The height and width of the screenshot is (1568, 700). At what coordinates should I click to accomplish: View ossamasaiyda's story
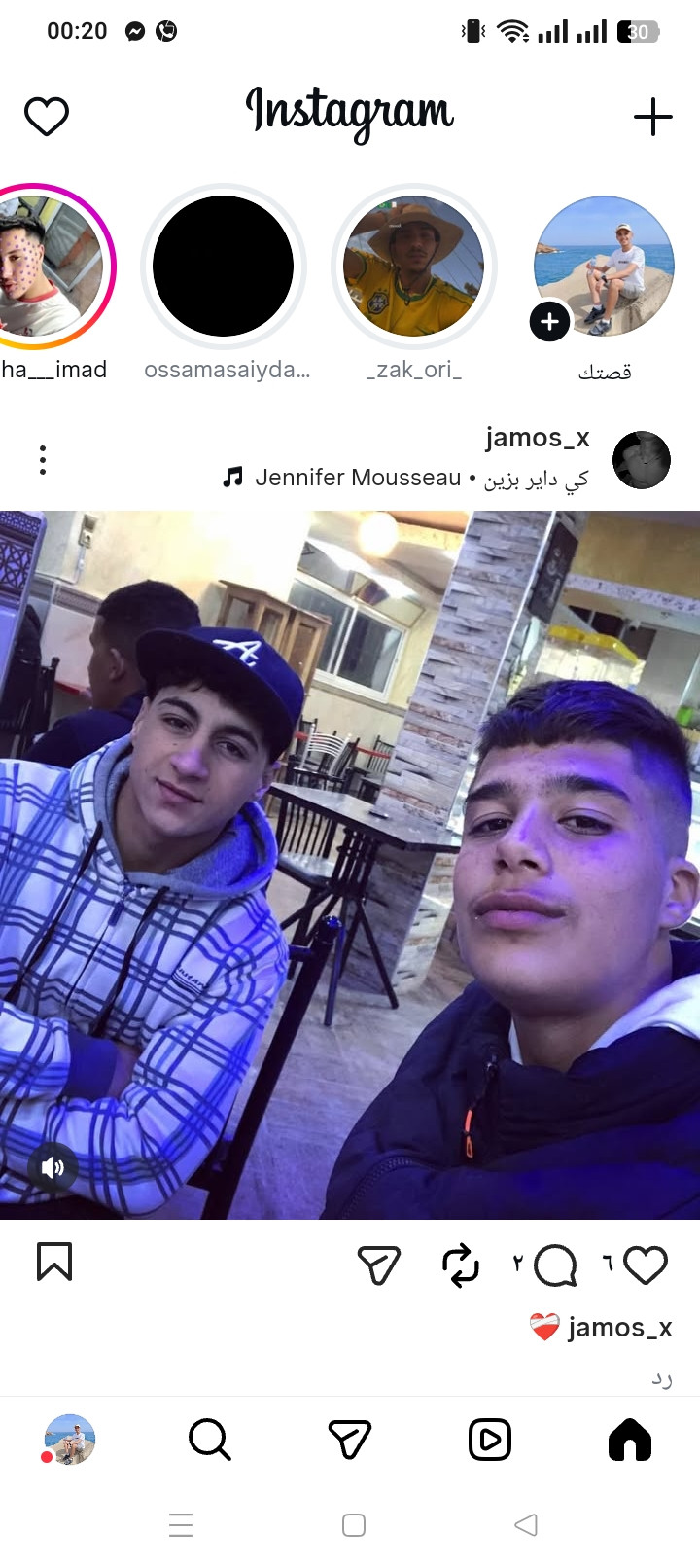[x=224, y=267]
